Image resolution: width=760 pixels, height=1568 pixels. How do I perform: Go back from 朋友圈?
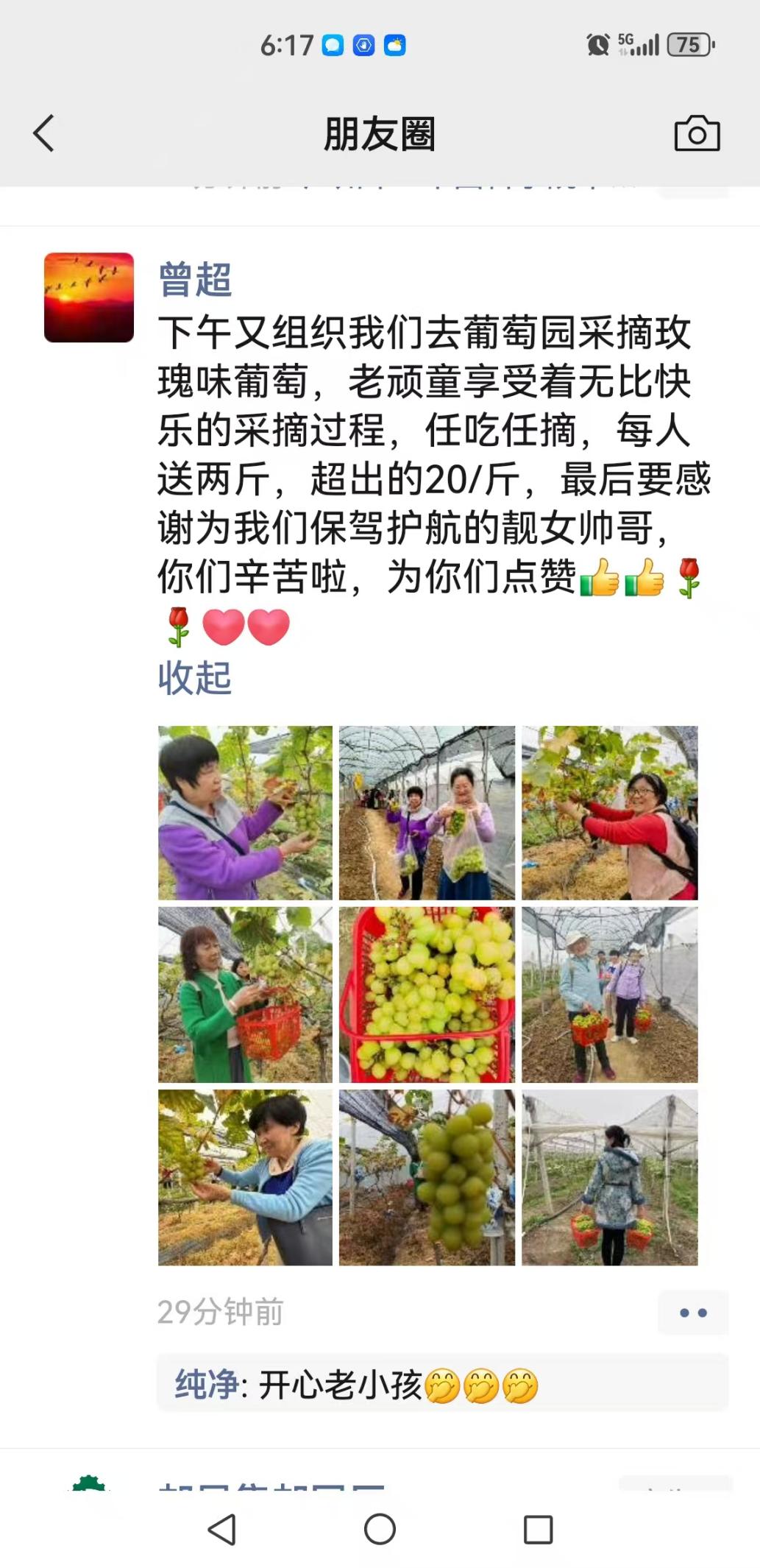(44, 134)
